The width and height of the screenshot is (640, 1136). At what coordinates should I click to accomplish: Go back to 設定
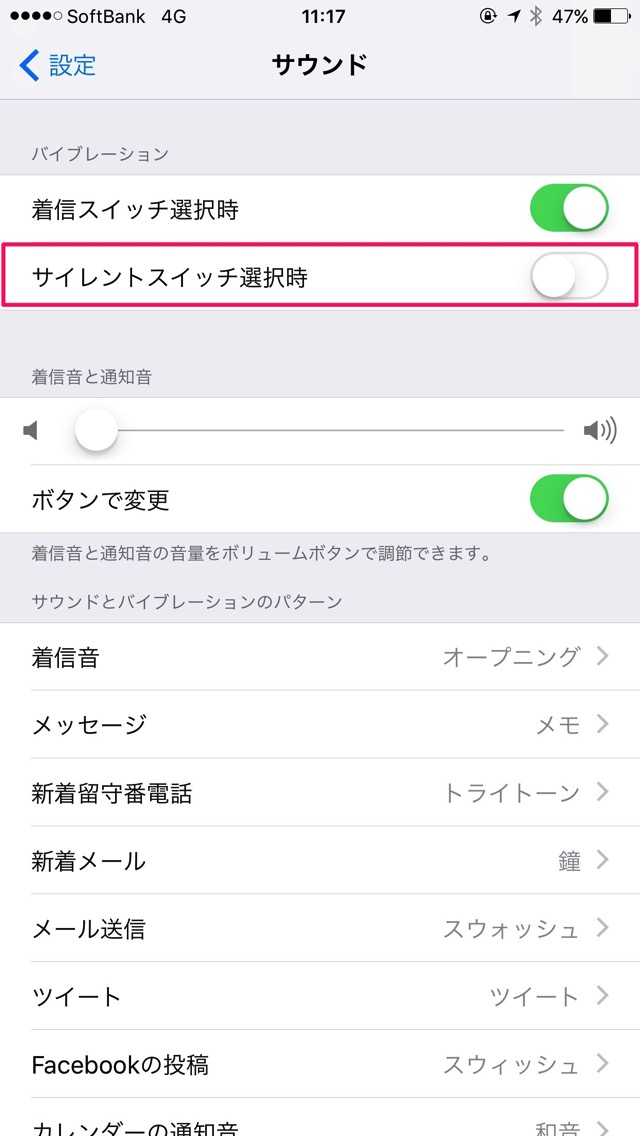coord(58,65)
